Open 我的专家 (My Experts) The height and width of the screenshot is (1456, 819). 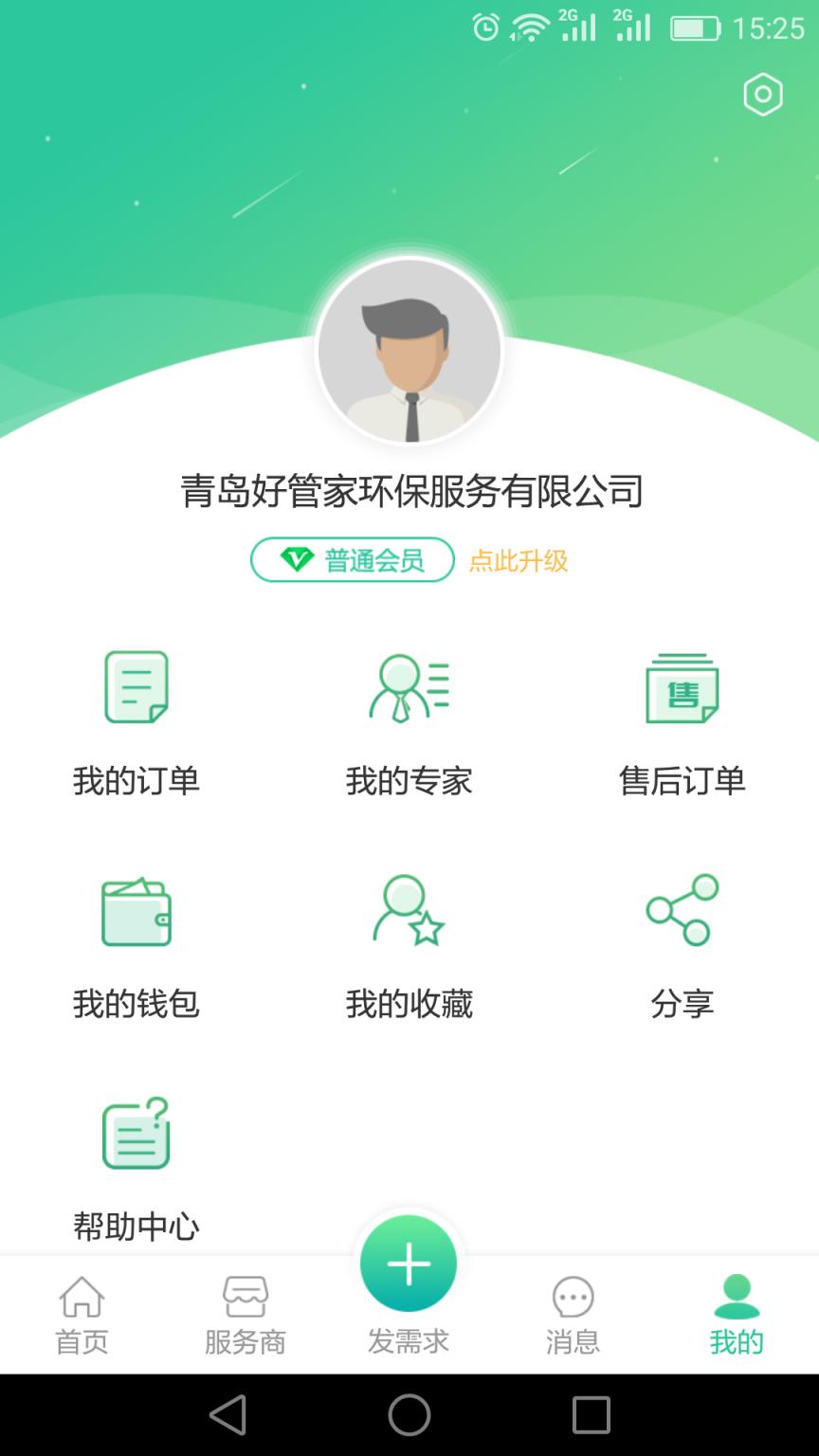tap(409, 720)
